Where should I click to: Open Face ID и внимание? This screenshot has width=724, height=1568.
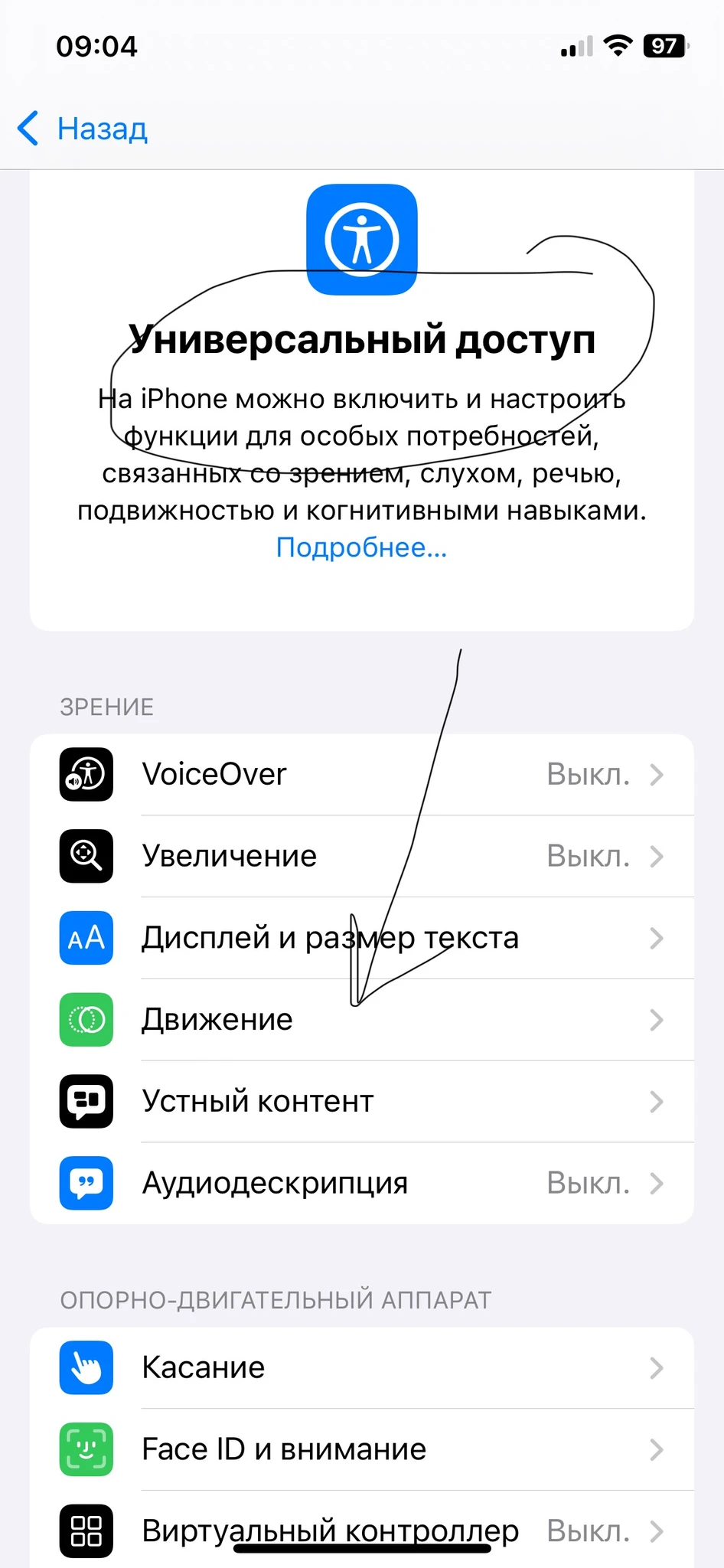(x=361, y=1449)
